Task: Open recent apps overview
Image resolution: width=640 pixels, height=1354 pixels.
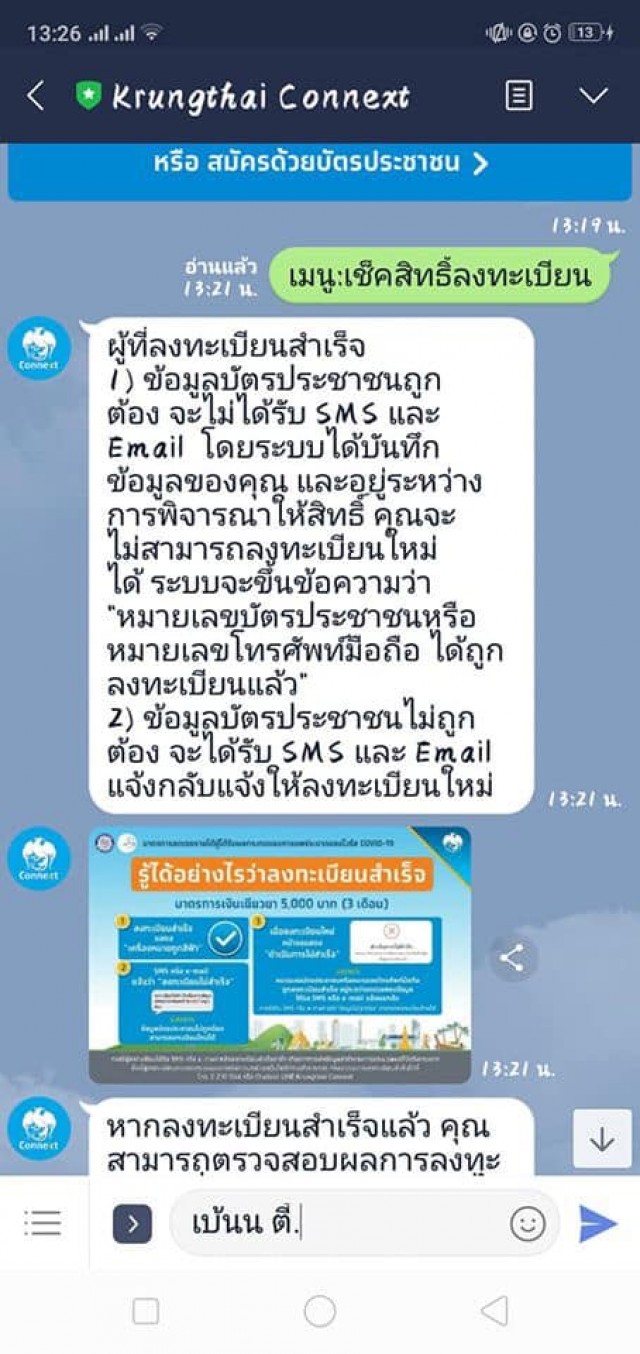Action: 146,1311
